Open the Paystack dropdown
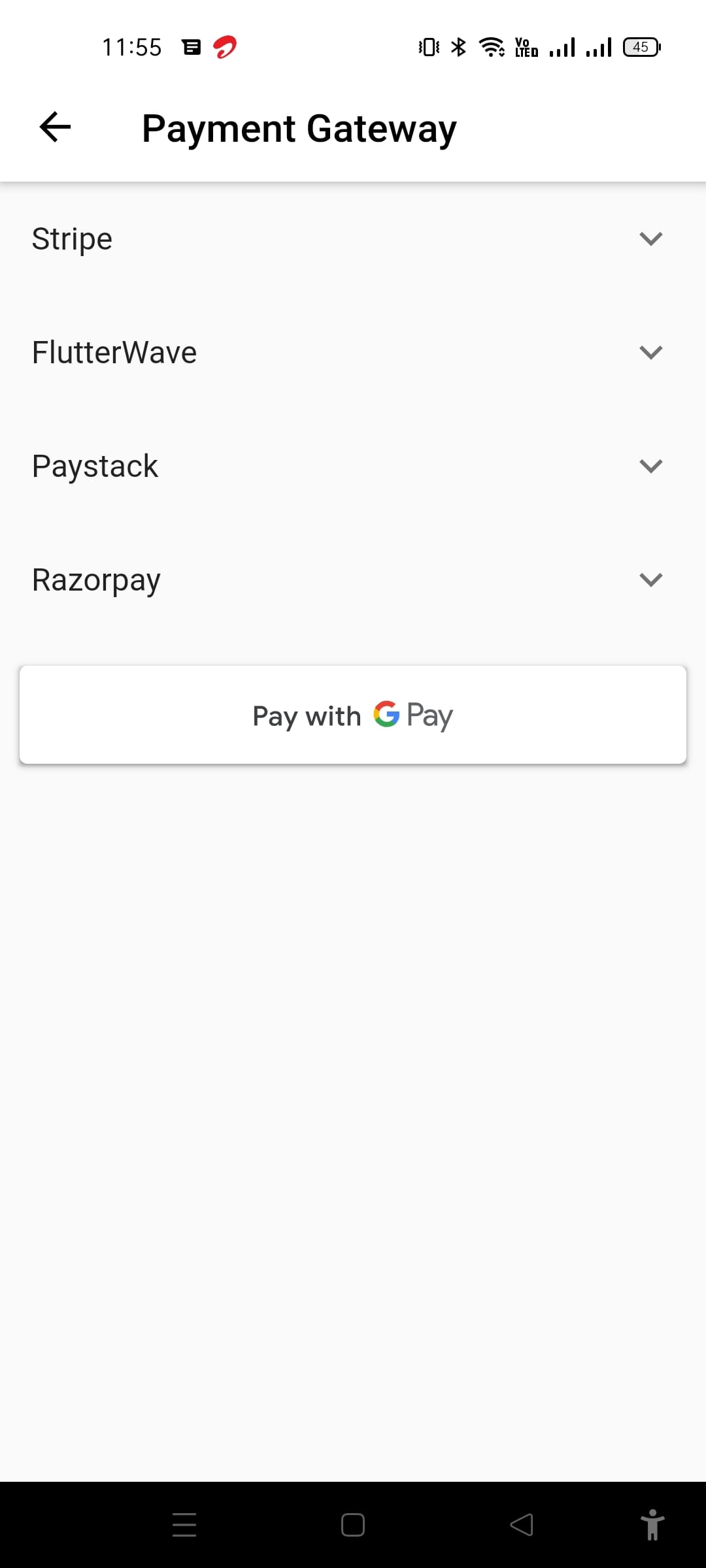Image resolution: width=706 pixels, height=1568 pixels. (x=650, y=466)
